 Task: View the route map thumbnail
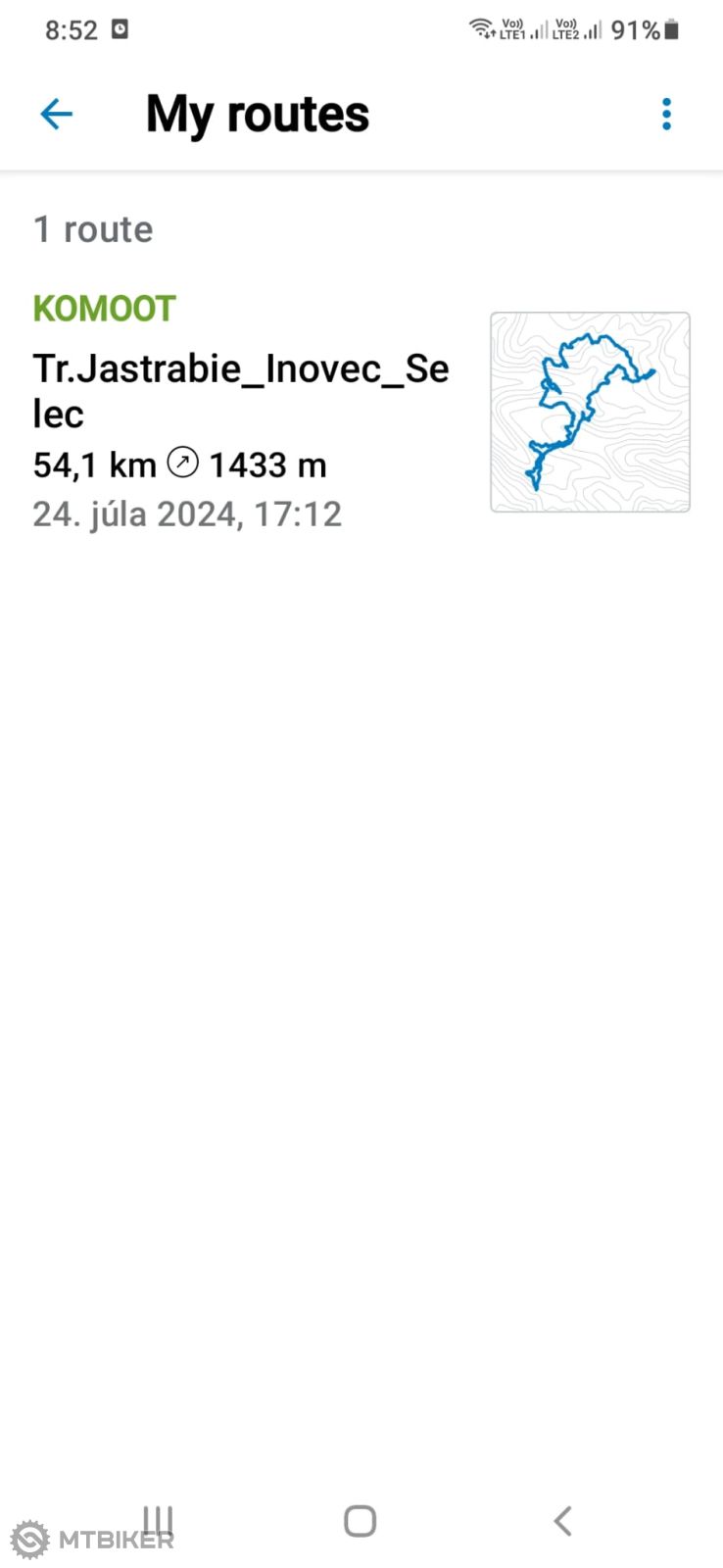pyautogui.click(x=590, y=412)
